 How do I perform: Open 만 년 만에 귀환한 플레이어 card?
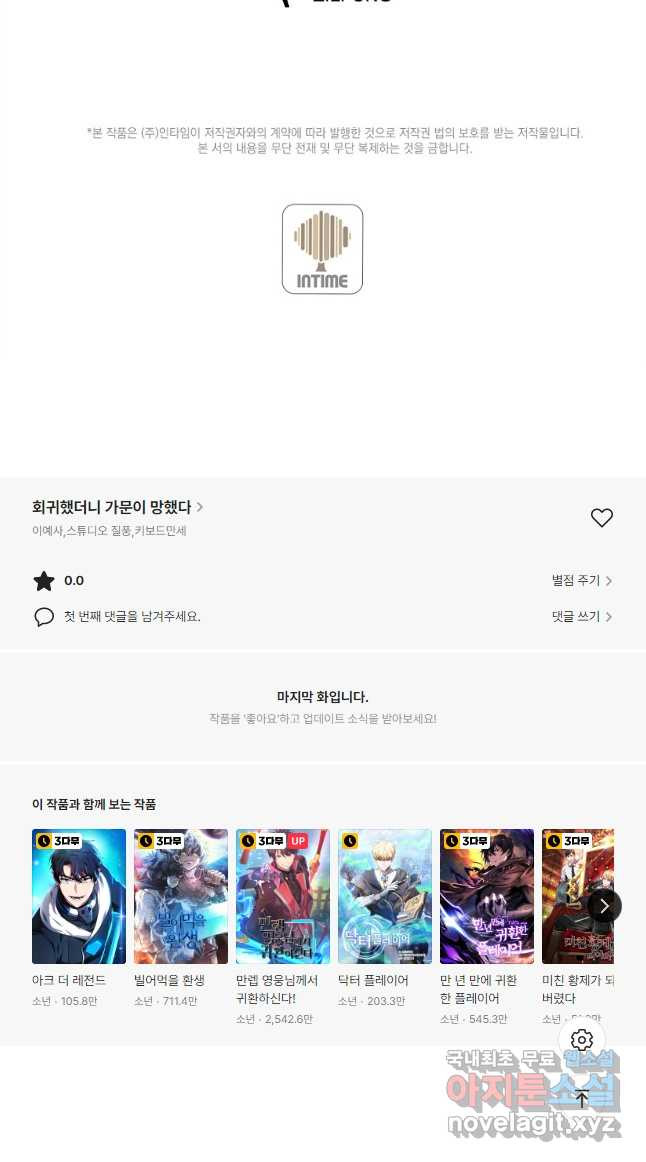click(x=487, y=896)
